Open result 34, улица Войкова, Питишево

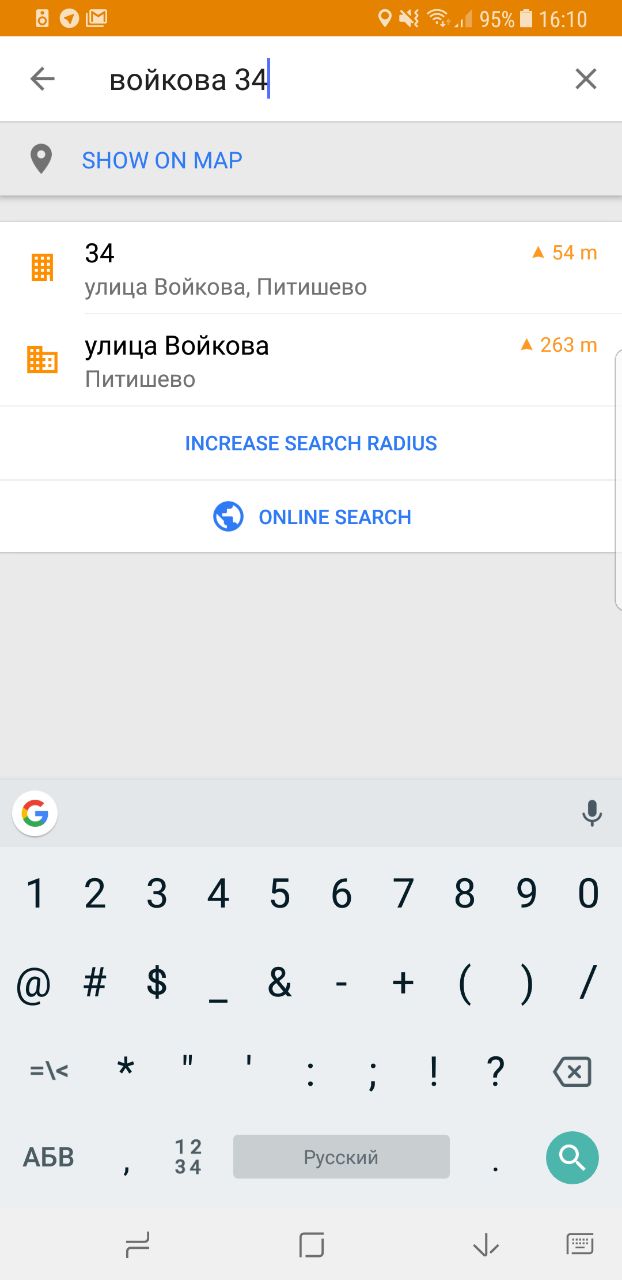point(311,268)
